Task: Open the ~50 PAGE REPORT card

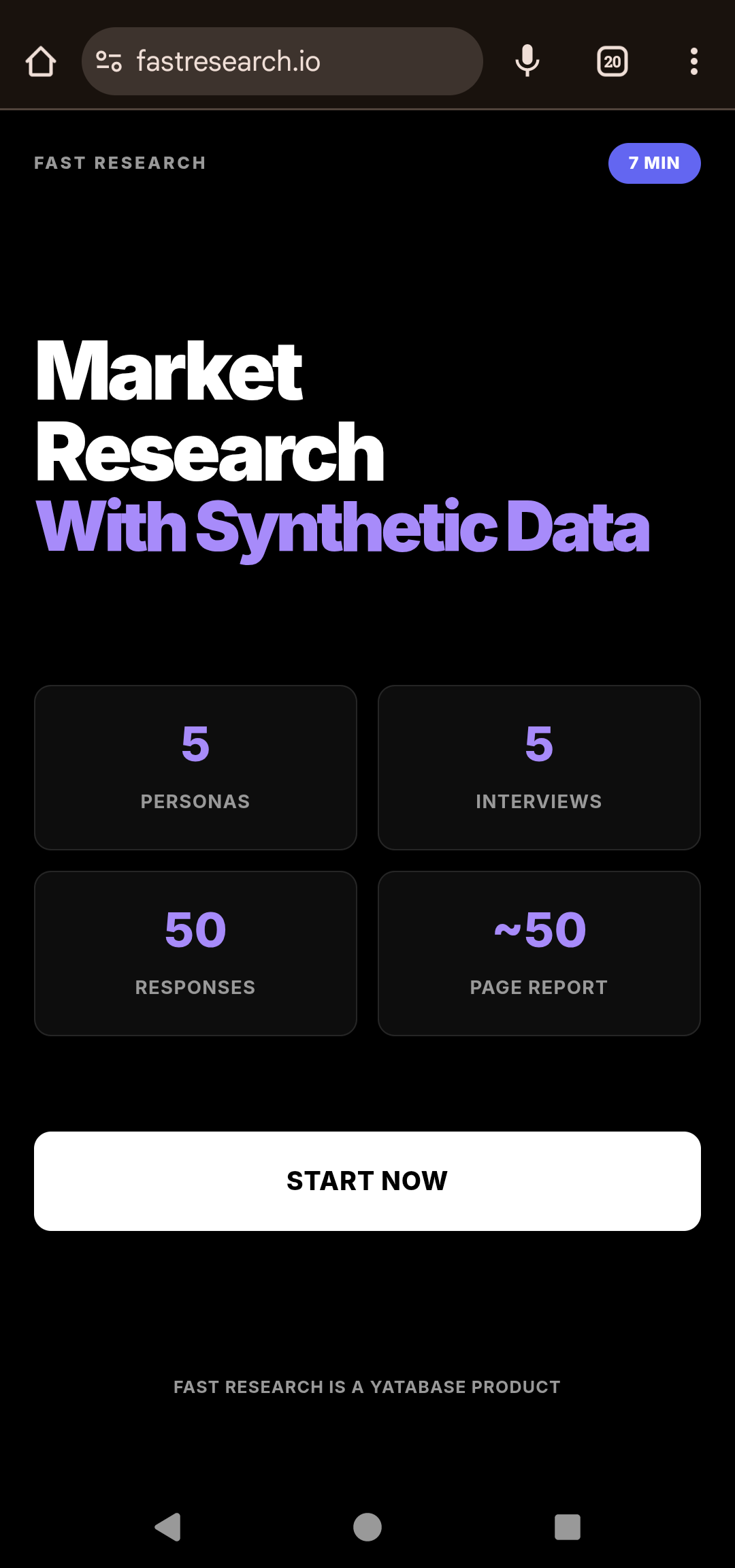Action: coord(538,953)
